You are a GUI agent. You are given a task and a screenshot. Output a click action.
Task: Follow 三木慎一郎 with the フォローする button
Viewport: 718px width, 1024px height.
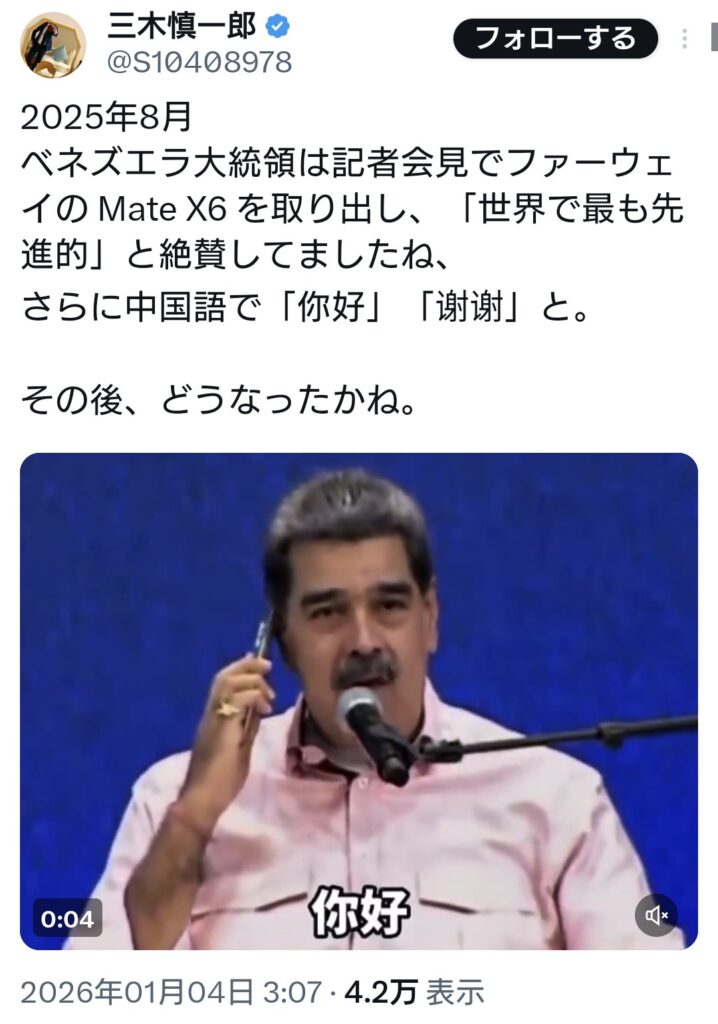click(555, 39)
